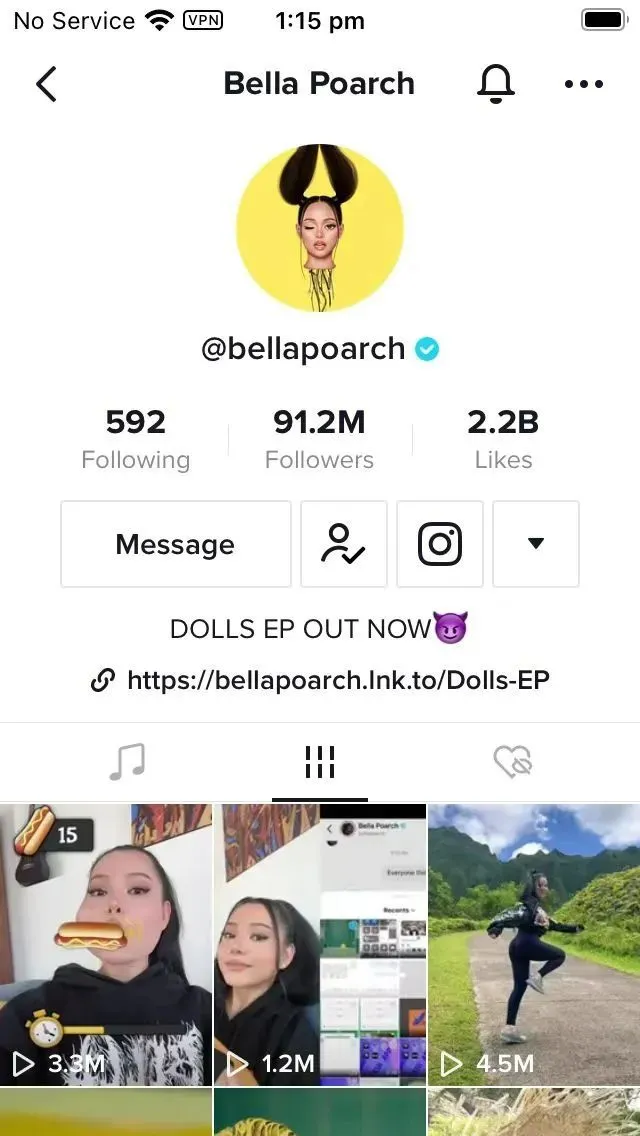Open the linked Instagram profile
640x1136 pixels.
click(x=439, y=544)
